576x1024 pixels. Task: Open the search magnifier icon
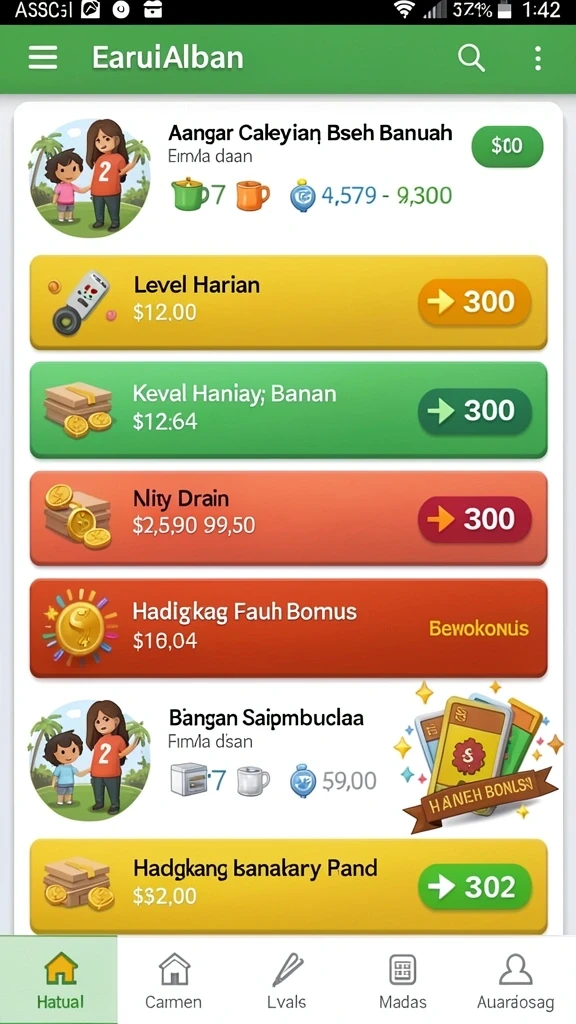[471, 58]
